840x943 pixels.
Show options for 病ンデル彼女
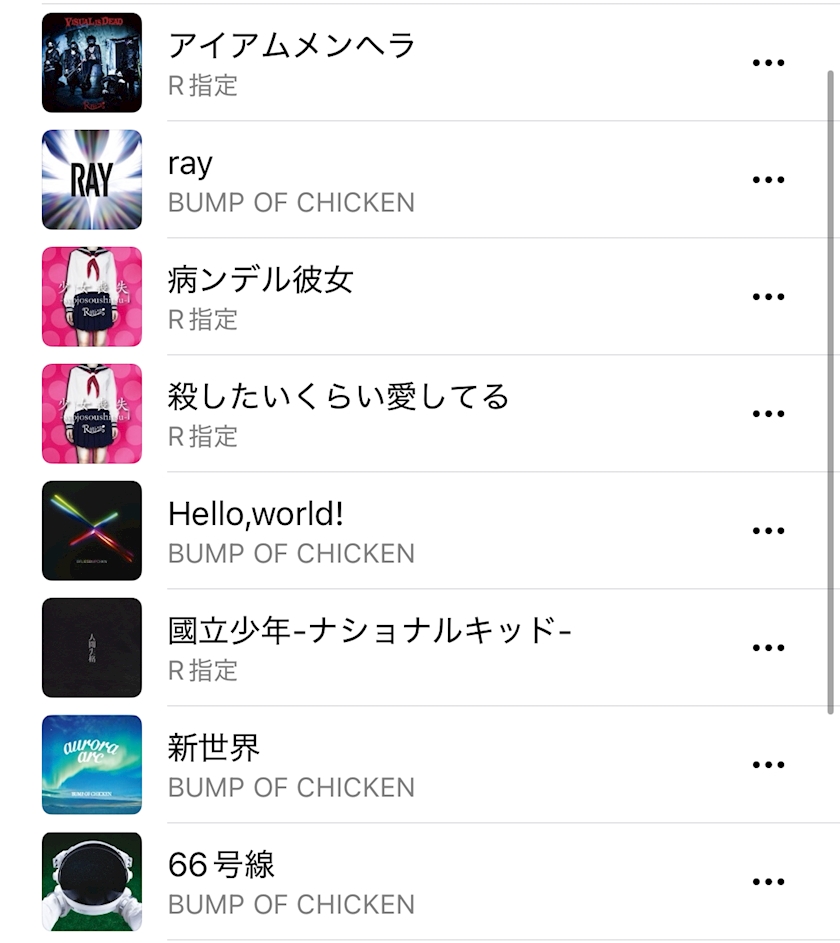(768, 297)
